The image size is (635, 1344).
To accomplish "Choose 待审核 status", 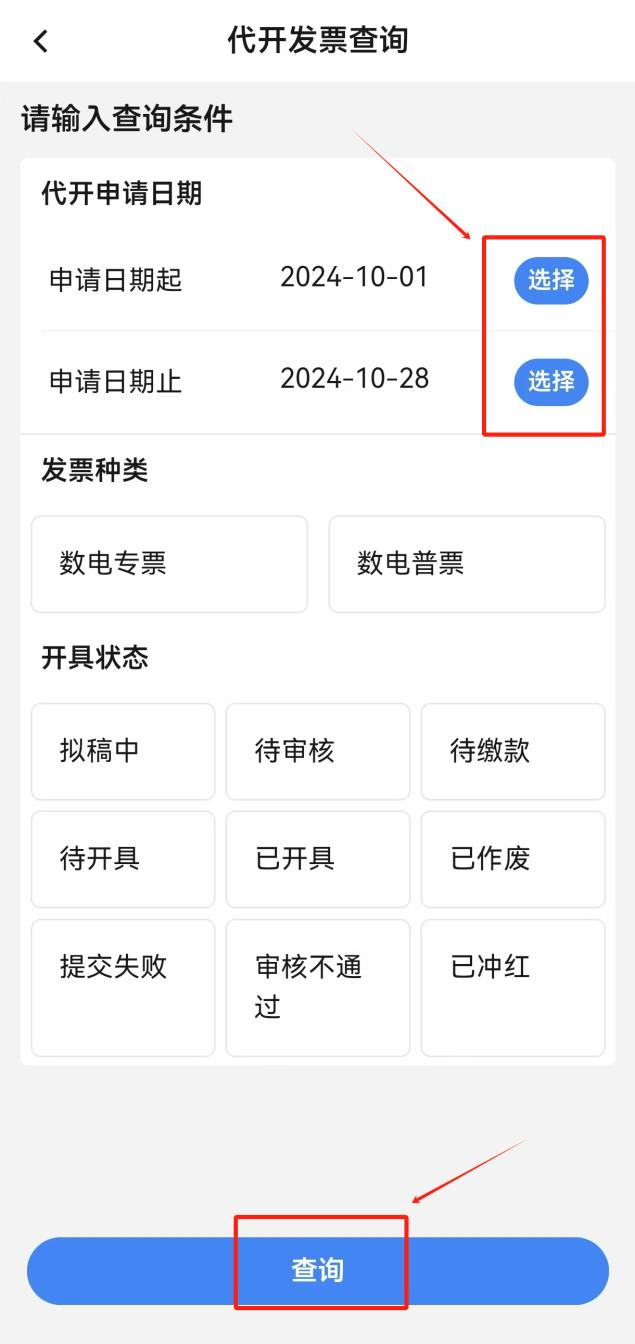I will [317, 752].
